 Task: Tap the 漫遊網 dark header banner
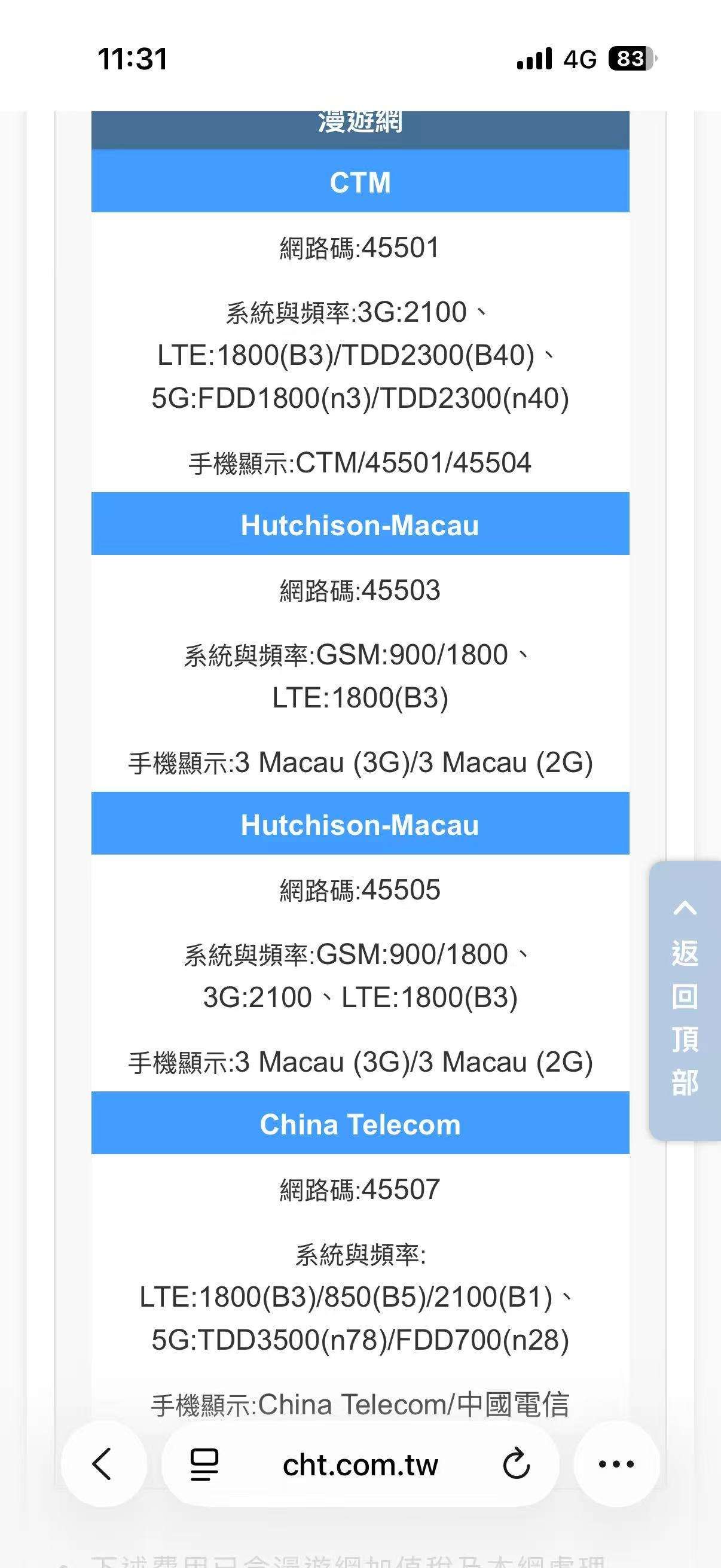(x=360, y=124)
